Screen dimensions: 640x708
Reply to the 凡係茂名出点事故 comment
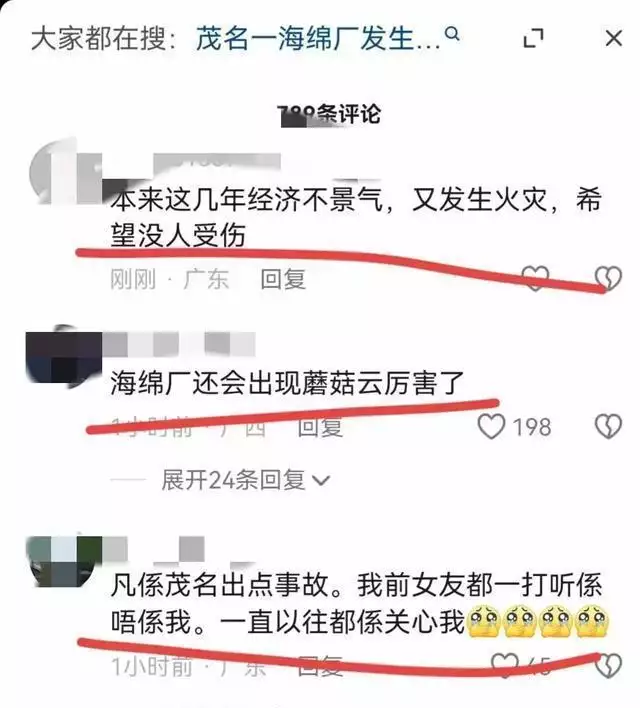pos(320,665)
